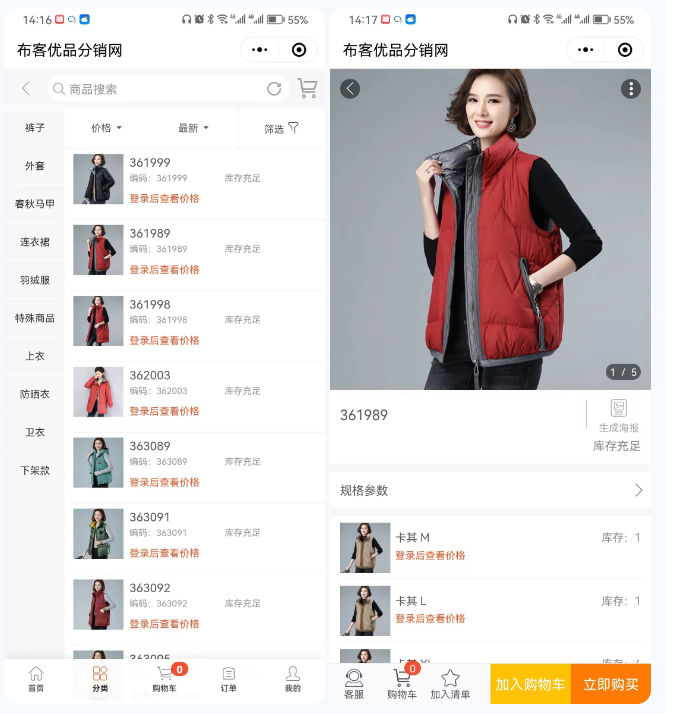The width and height of the screenshot is (675, 716).
Task: Open the 我的 profile tab
Action: pos(292,680)
